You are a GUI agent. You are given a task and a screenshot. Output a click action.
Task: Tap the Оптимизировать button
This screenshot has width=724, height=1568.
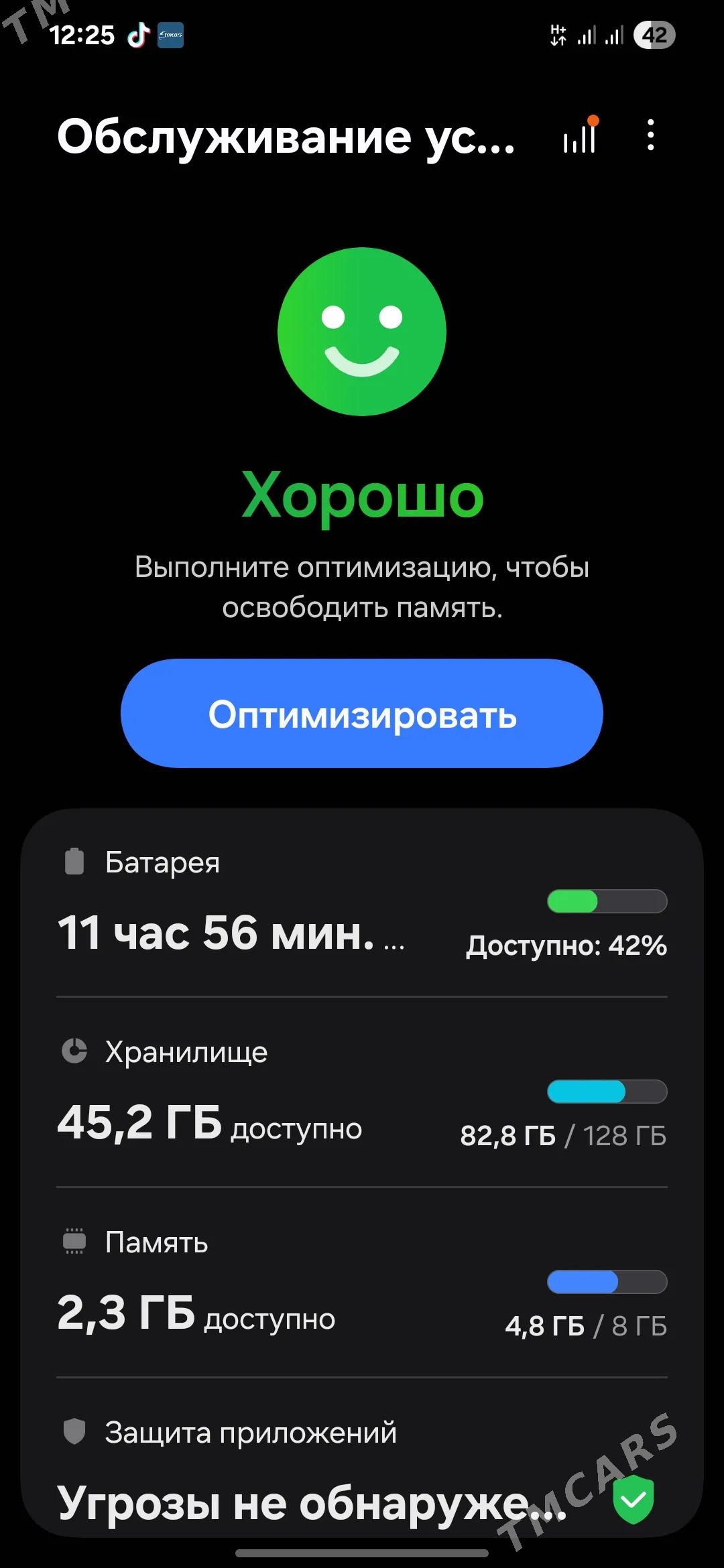click(362, 714)
